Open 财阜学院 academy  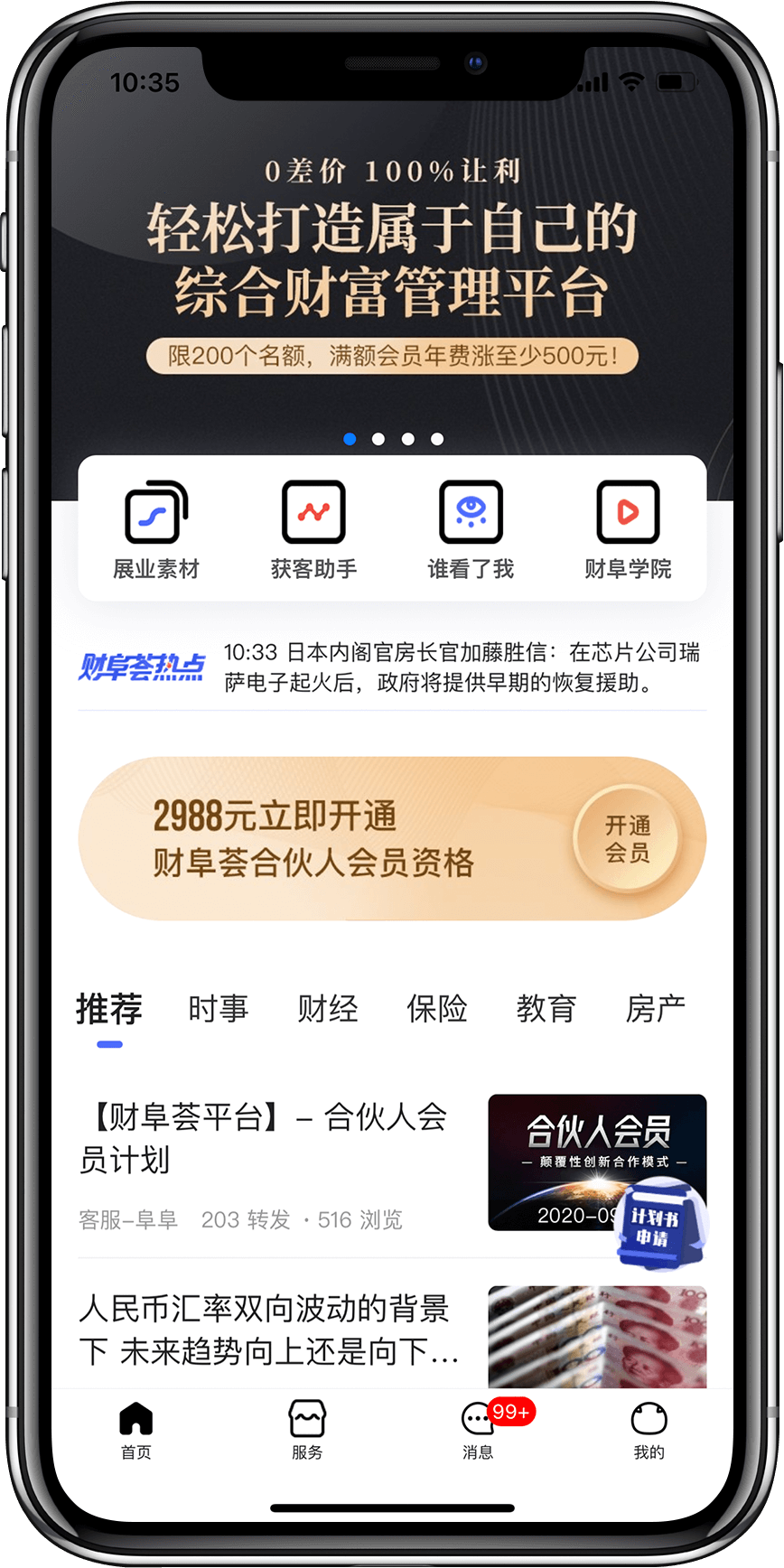coord(628,529)
